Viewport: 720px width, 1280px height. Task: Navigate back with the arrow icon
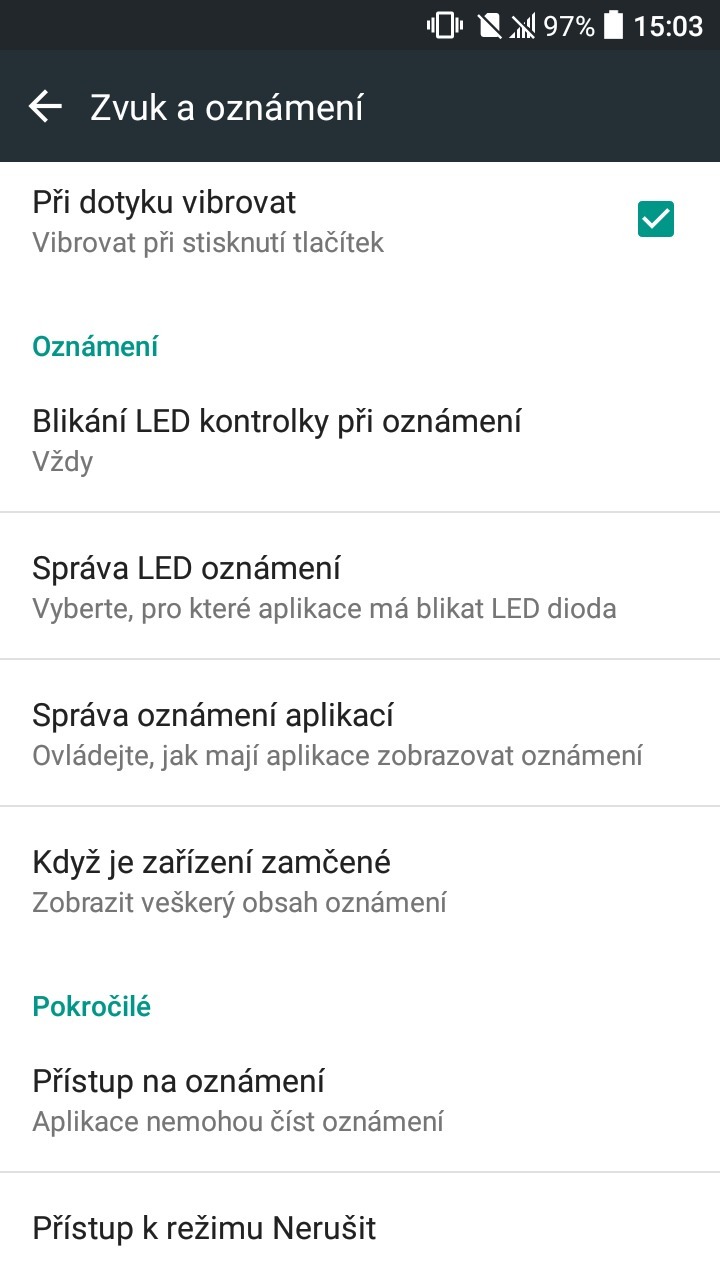tap(45, 106)
